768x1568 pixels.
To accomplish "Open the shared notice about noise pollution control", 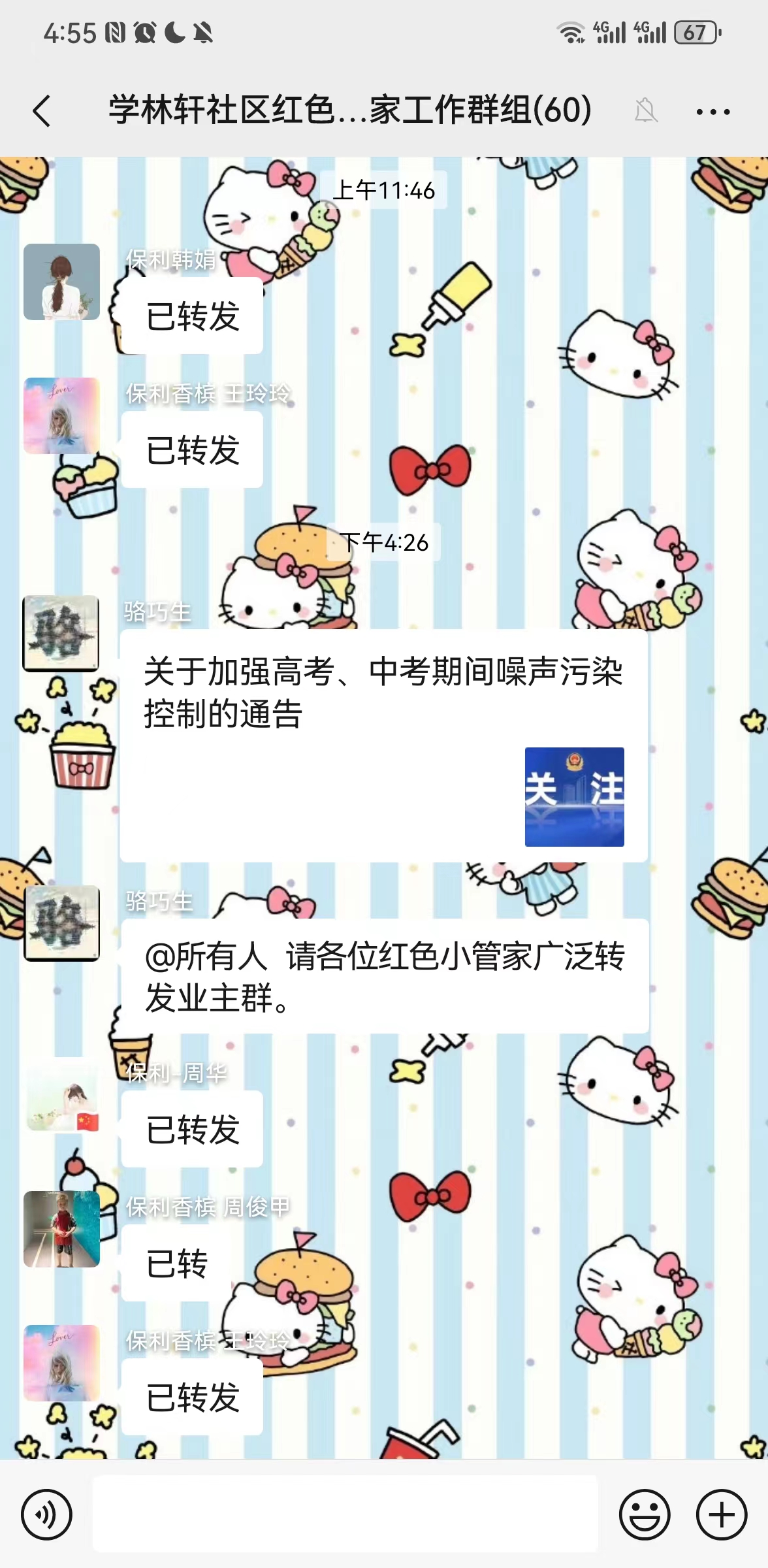I will coord(383,745).
